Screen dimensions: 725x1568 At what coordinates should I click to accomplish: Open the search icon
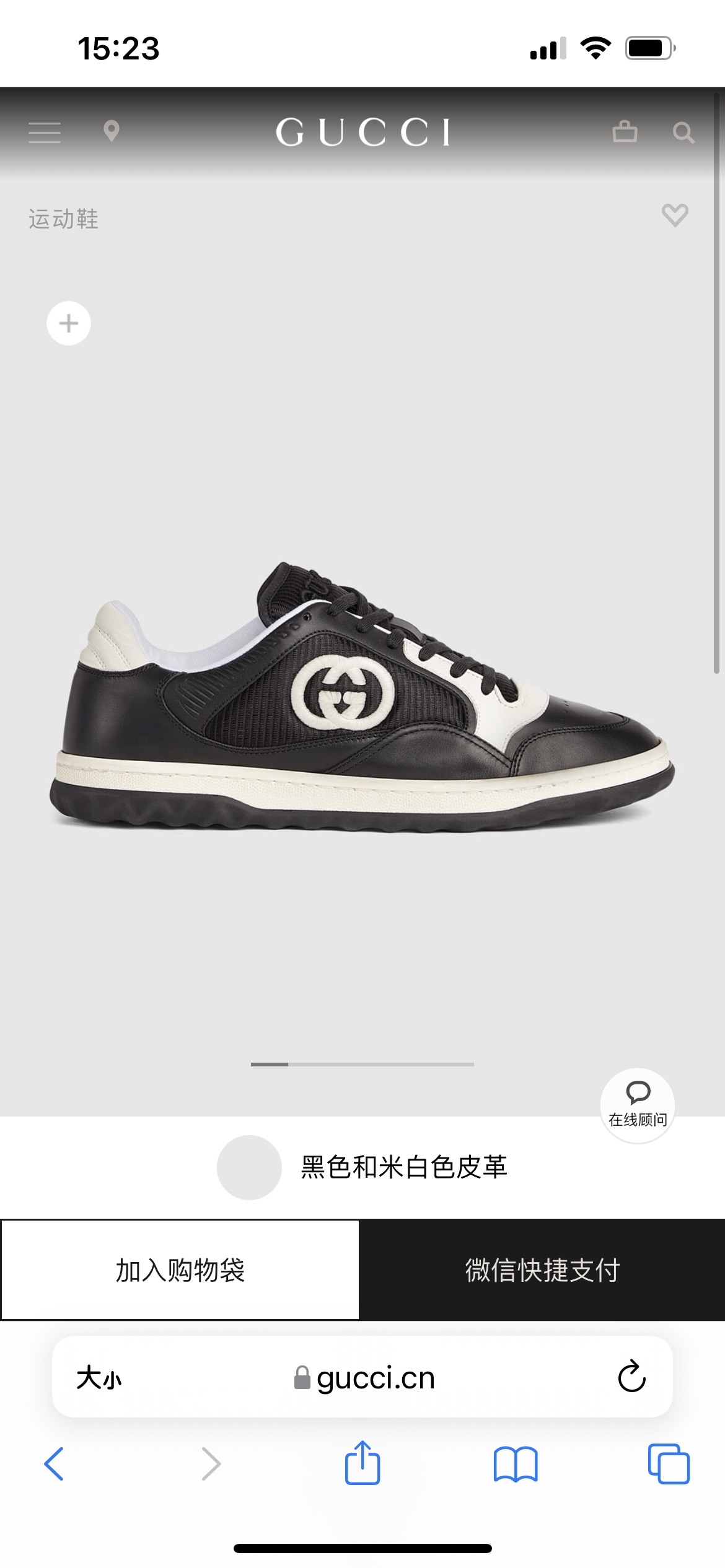click(x=683, y=133)
